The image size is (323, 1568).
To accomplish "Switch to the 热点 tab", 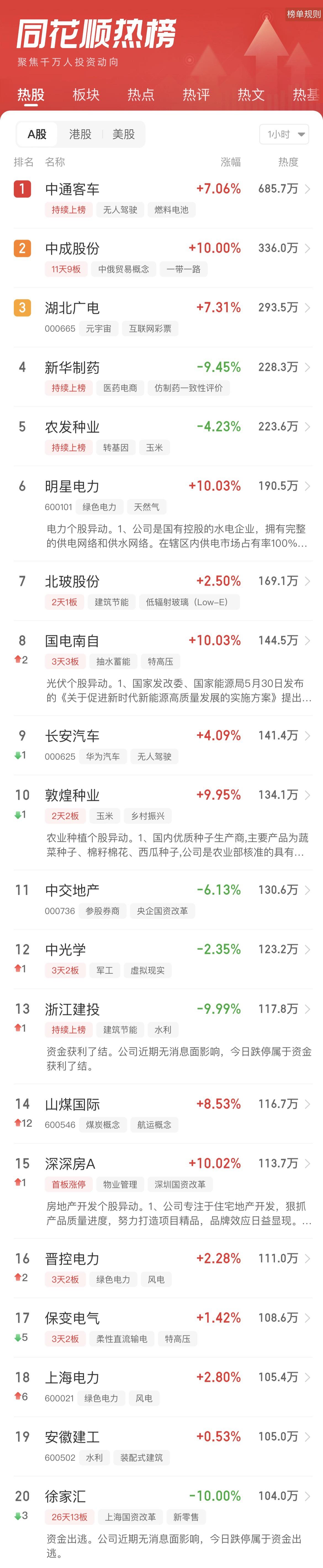I will [141, 95].
